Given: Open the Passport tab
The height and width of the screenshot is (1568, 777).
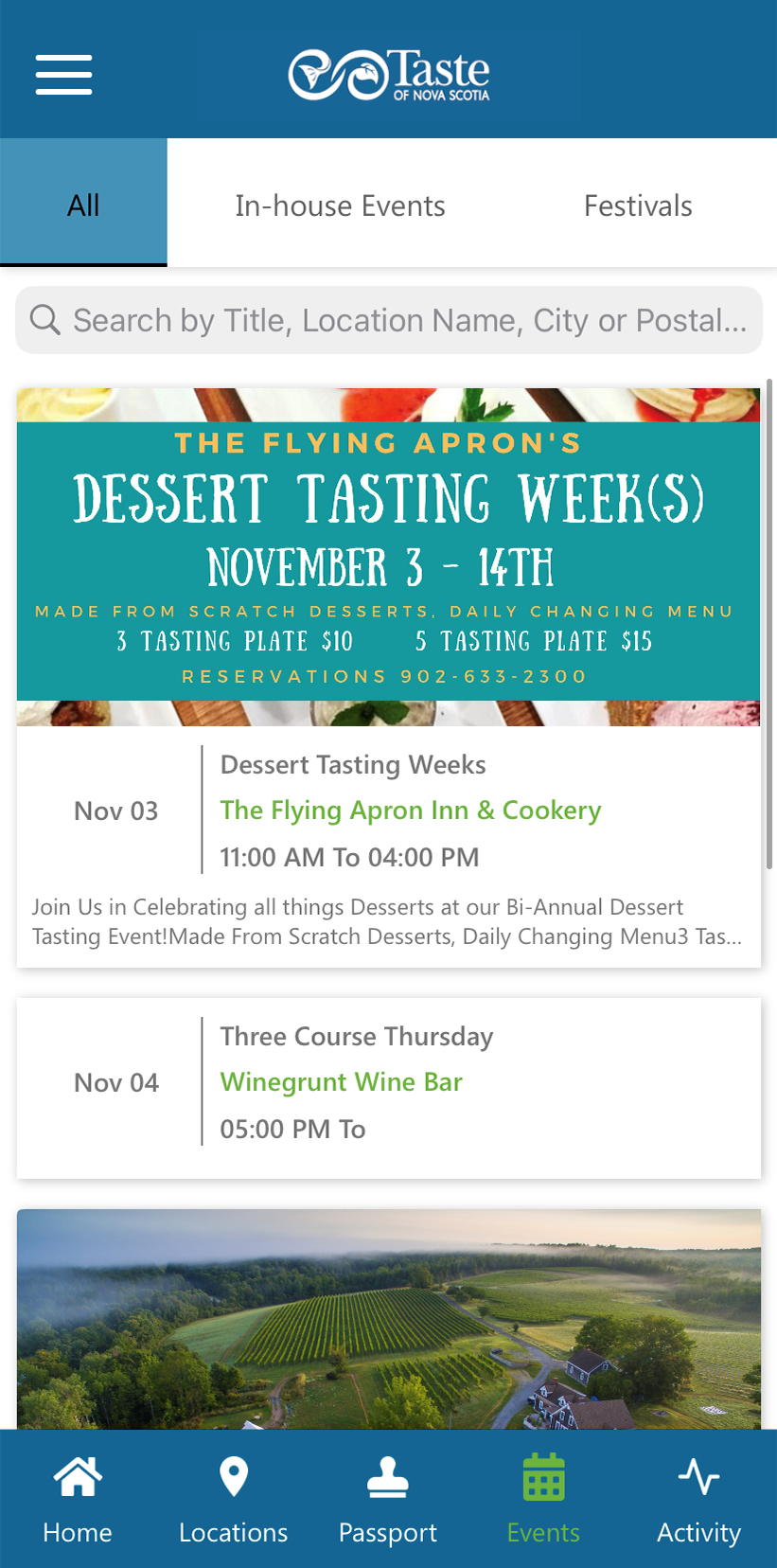Looking at the screenshot, I should coord(388,1500).
